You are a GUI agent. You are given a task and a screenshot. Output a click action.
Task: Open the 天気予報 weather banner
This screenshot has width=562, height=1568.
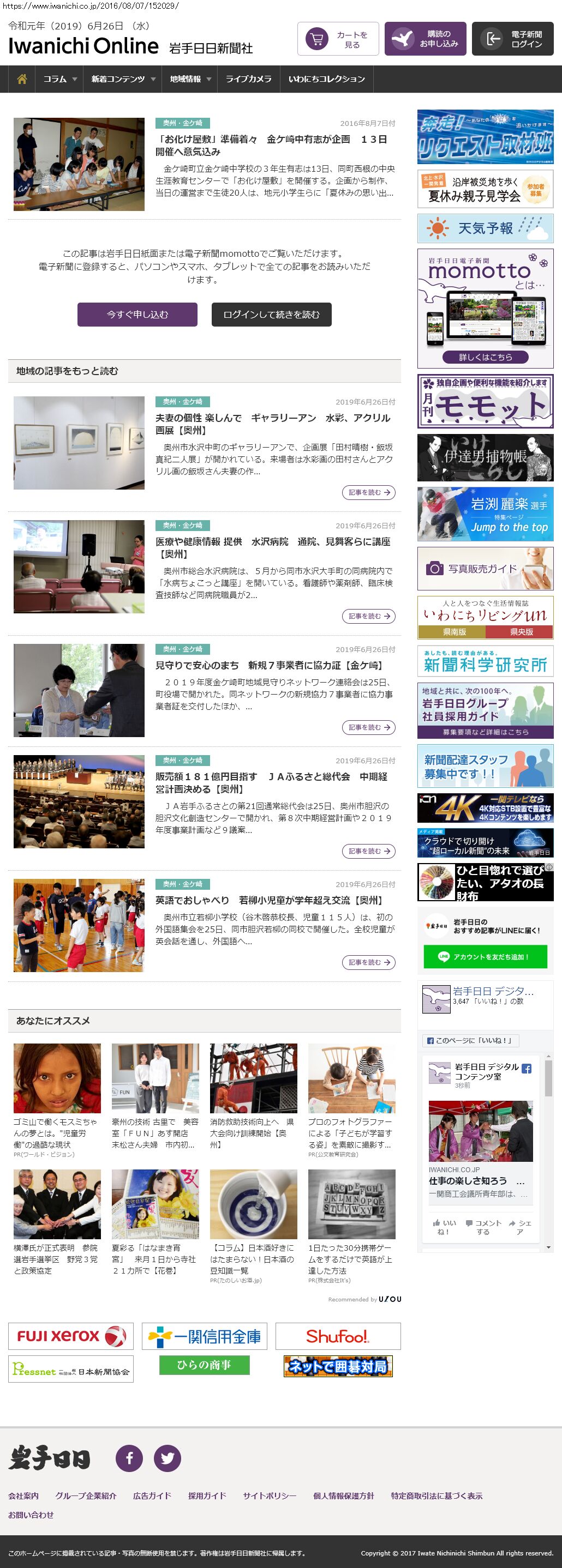coord(485,228)
